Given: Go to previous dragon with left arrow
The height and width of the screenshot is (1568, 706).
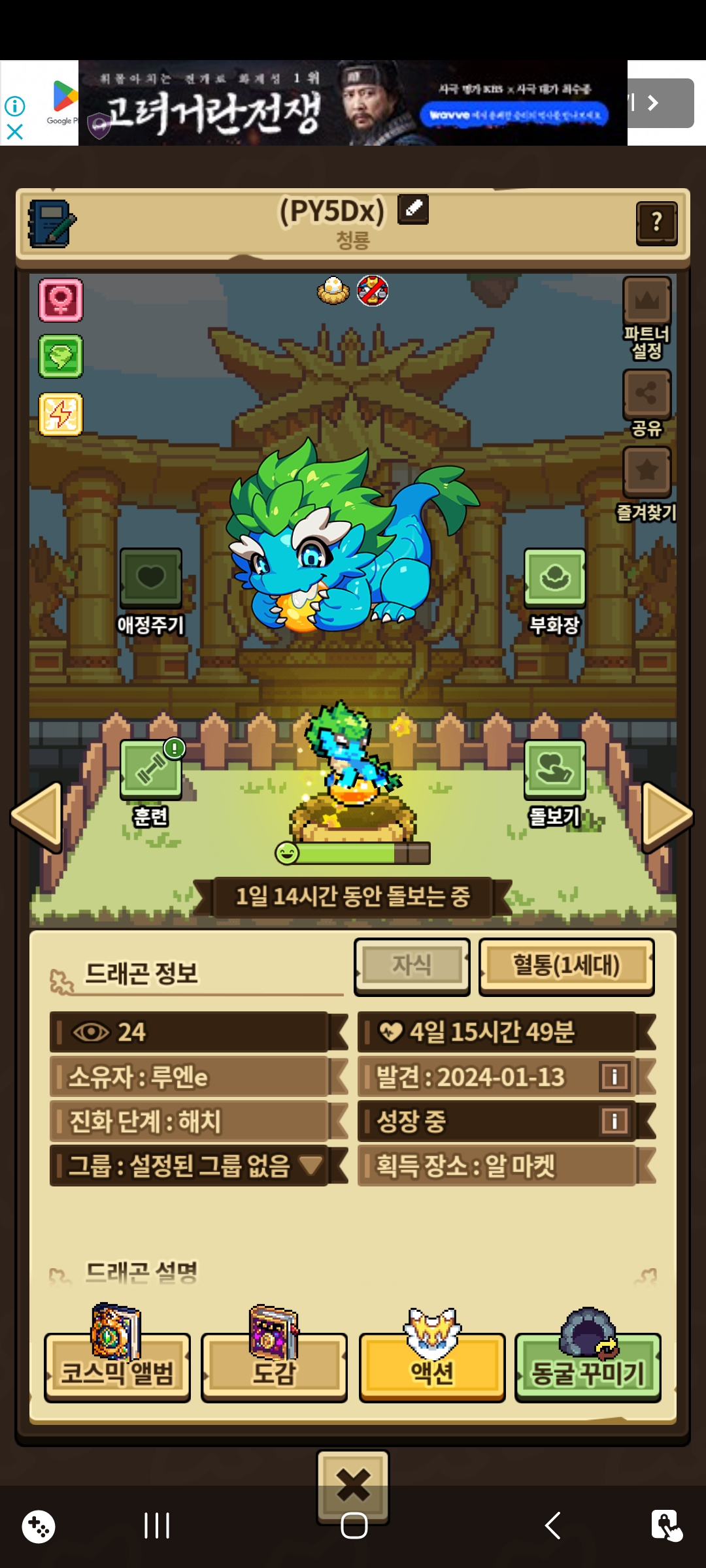Looking at the screenshot, I should [37, 817].
